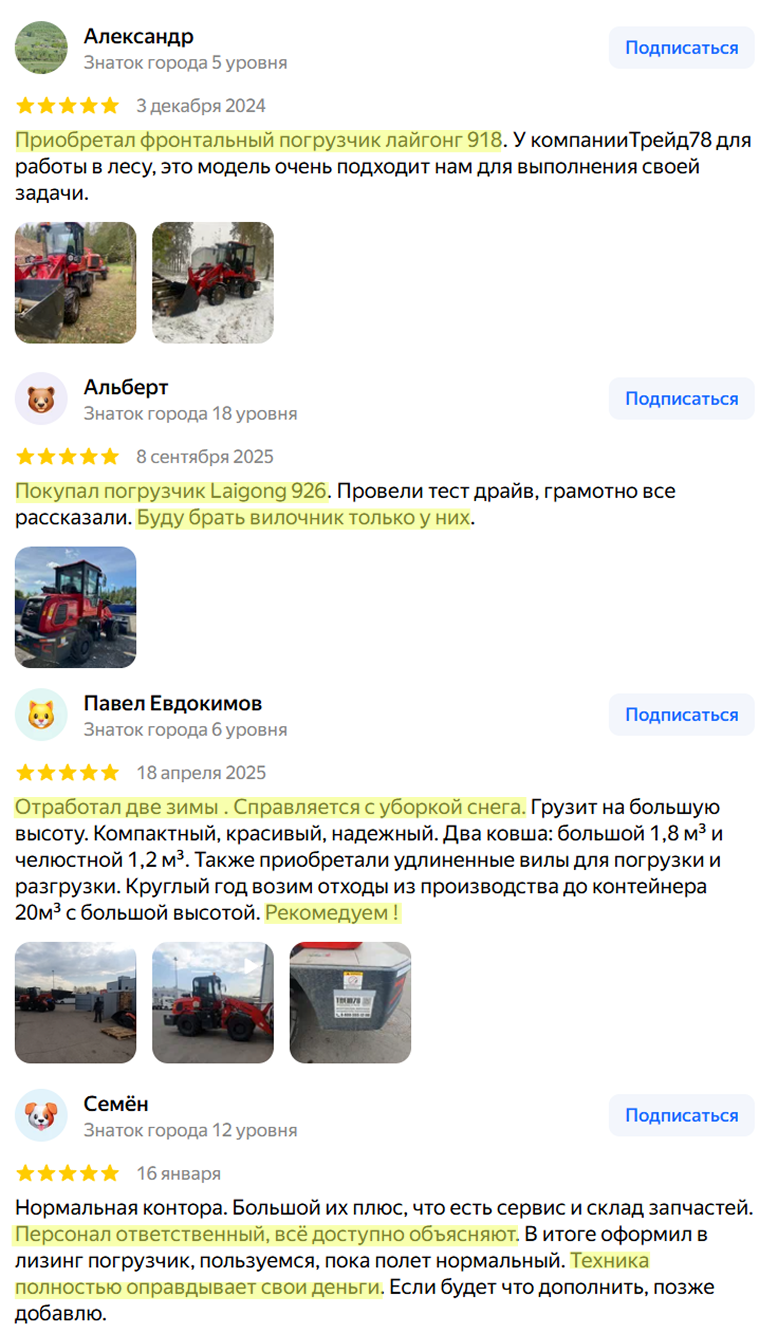Subscribe to Семён's reviews
Screen dimensions: 767x1333
681,1115
